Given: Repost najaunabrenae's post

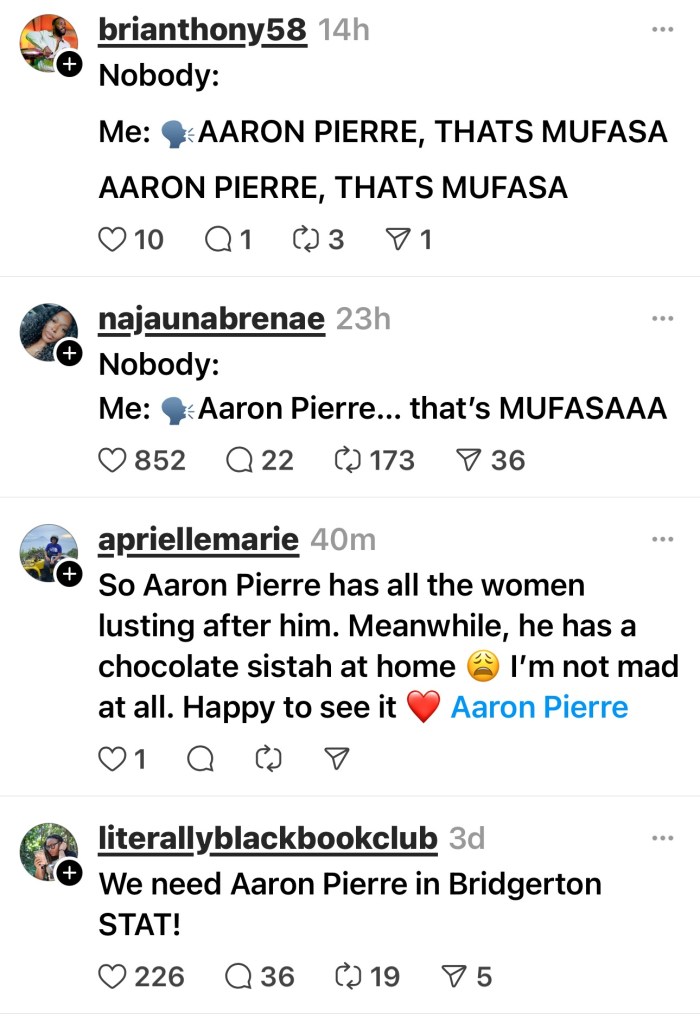Looking at the screenshot, I should (347, 460).
